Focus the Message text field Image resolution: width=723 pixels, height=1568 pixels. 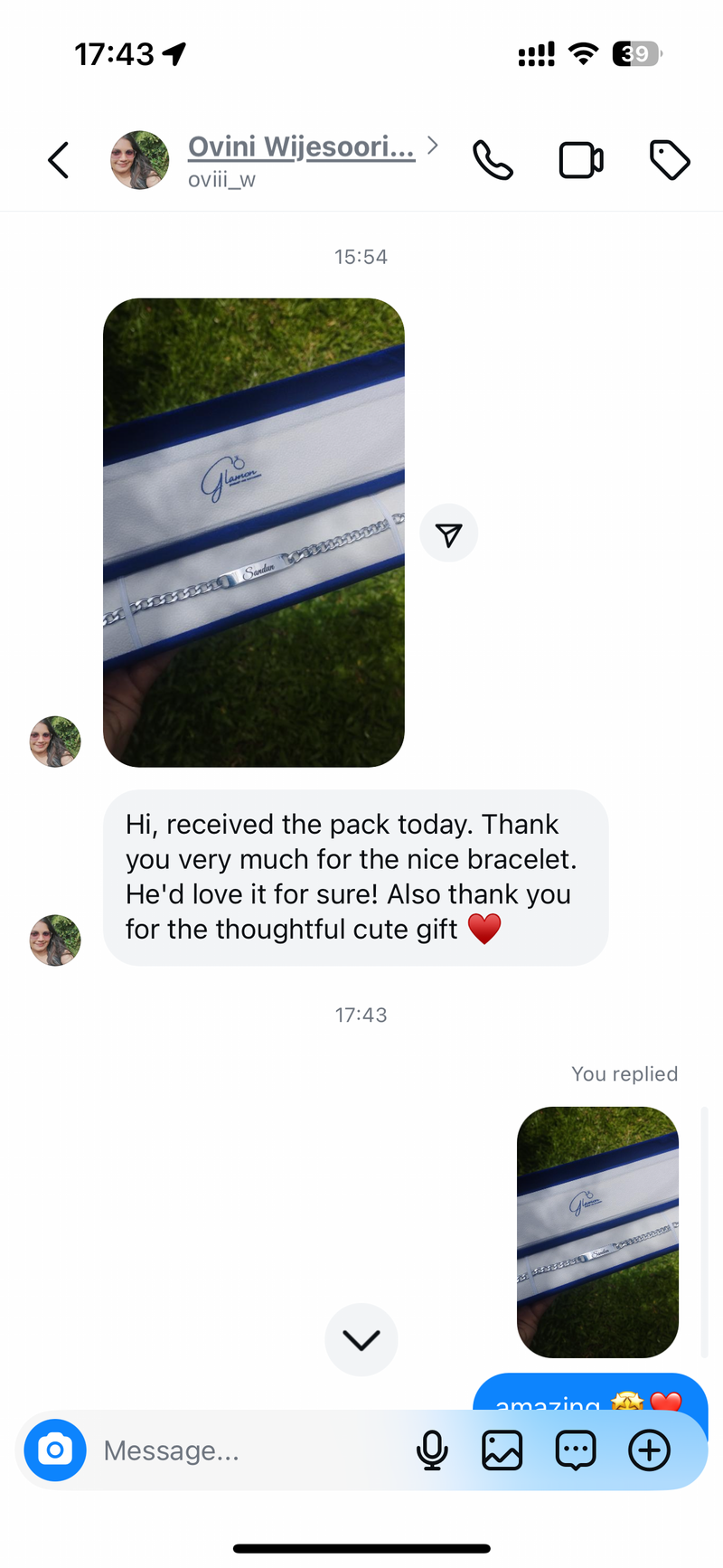pos(244,1450)
